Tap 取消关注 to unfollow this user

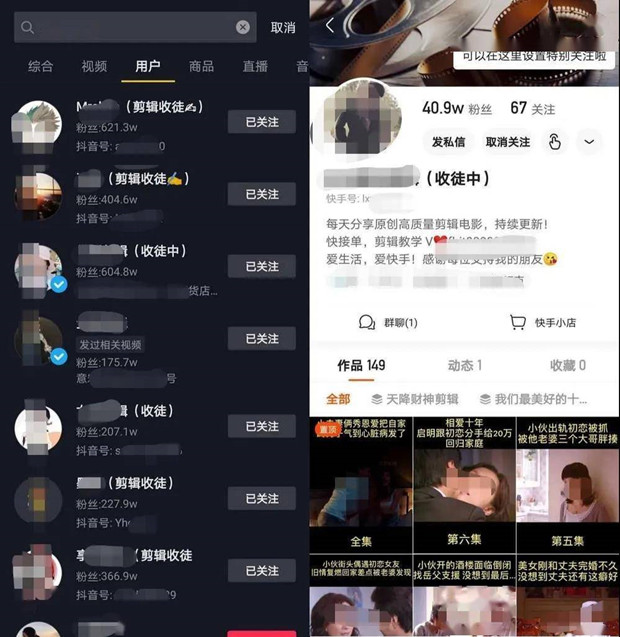(x=508, y=142)
